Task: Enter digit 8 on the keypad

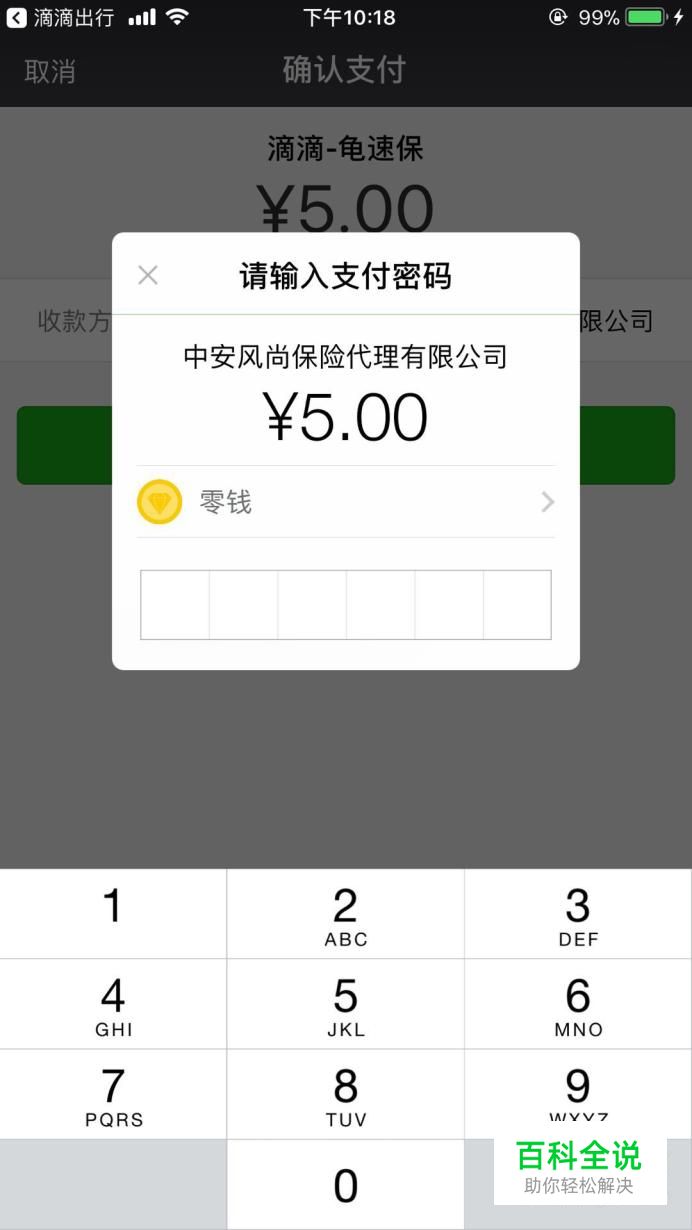Action: (x=346, y=1094)
